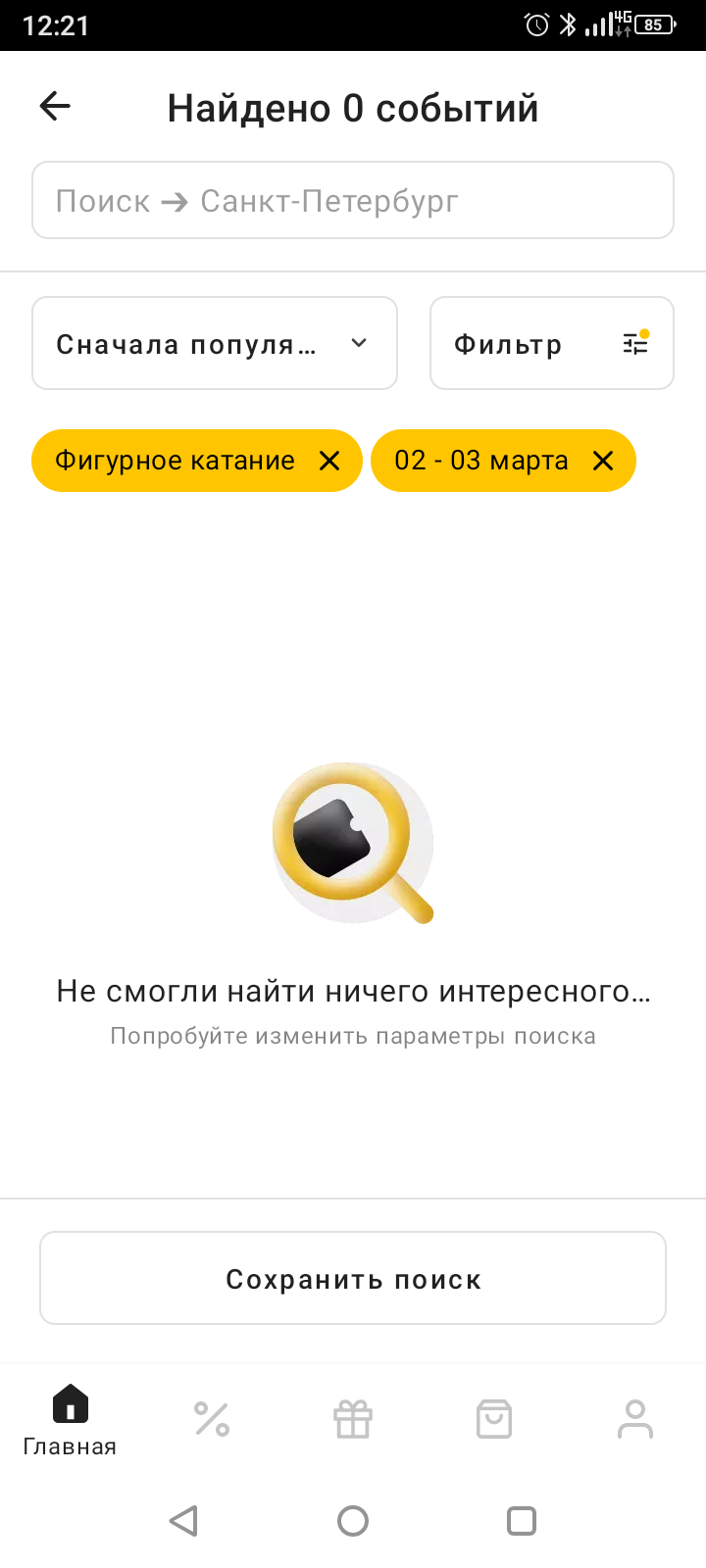Go back using the top-left arrow
The width and height of the screenshot is (706, 1568).
point(55,106)
